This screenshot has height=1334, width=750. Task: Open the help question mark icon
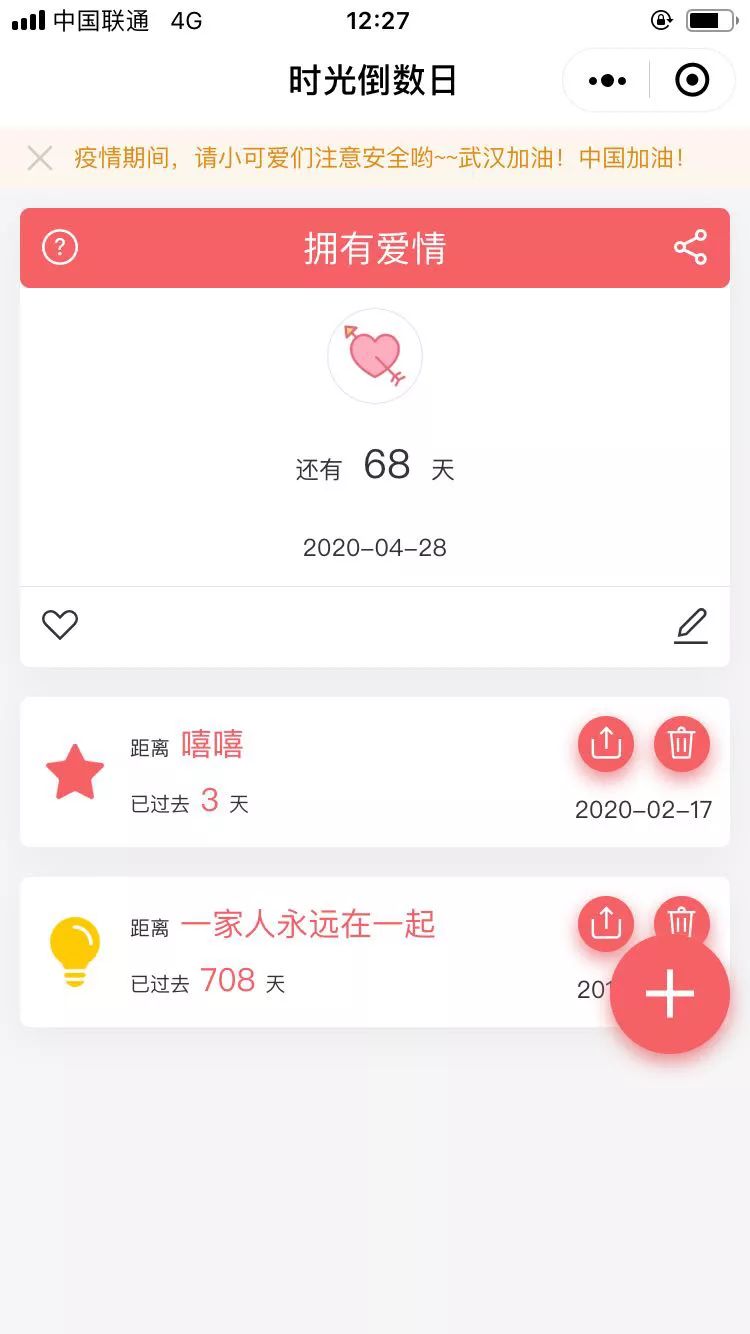(x=60, y=247)
